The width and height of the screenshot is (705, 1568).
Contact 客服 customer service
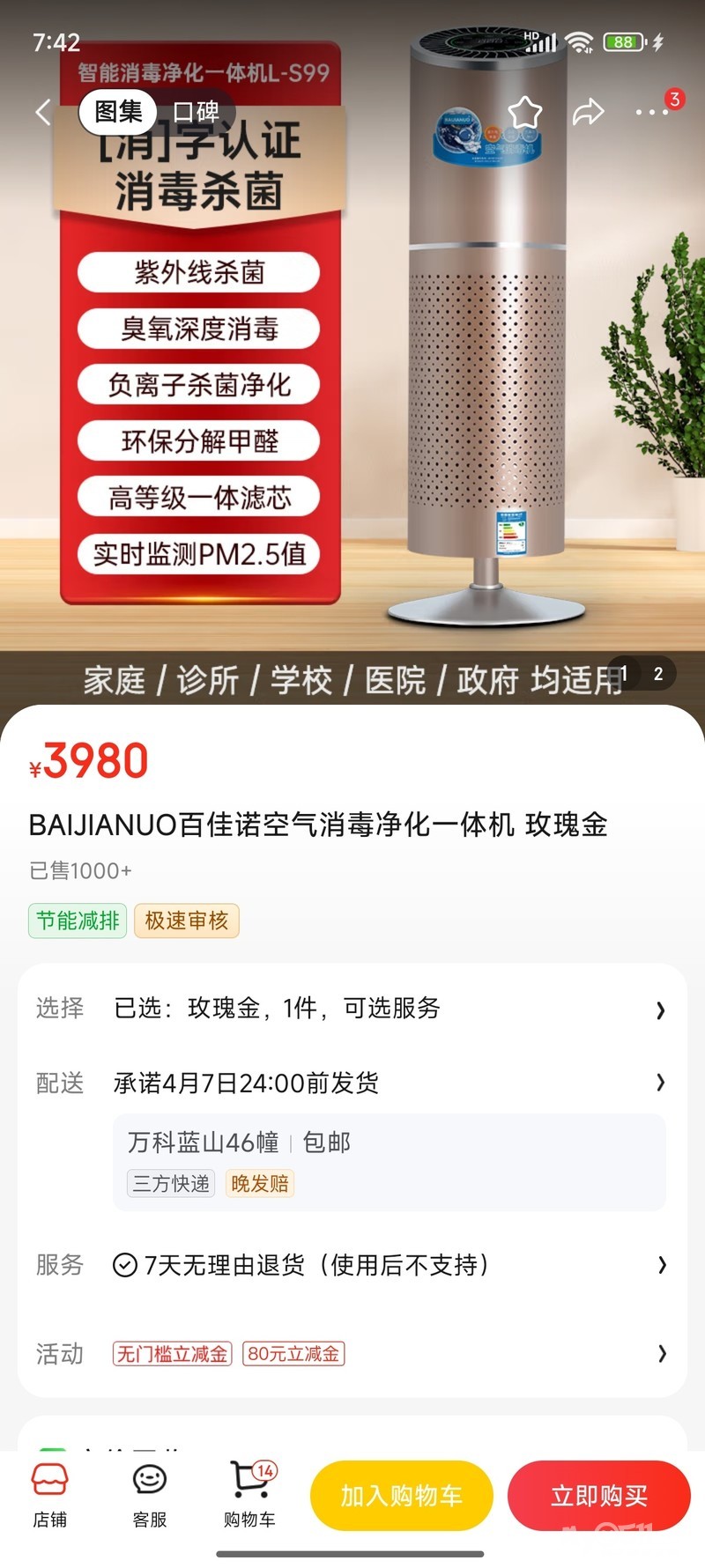pyautogui.click(x=150, y=1495)
